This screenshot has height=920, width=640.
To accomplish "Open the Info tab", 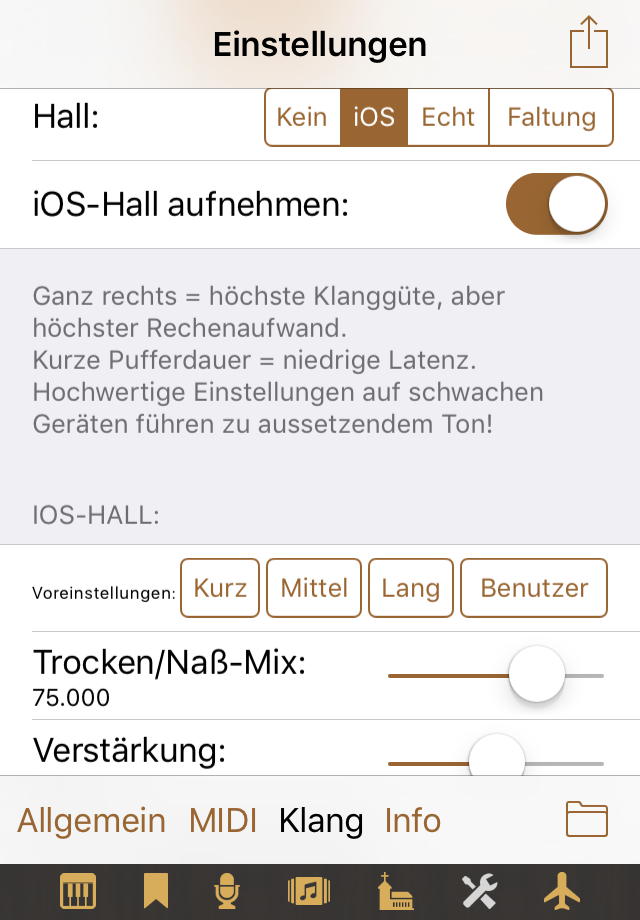I will click(x=413, y=821).
